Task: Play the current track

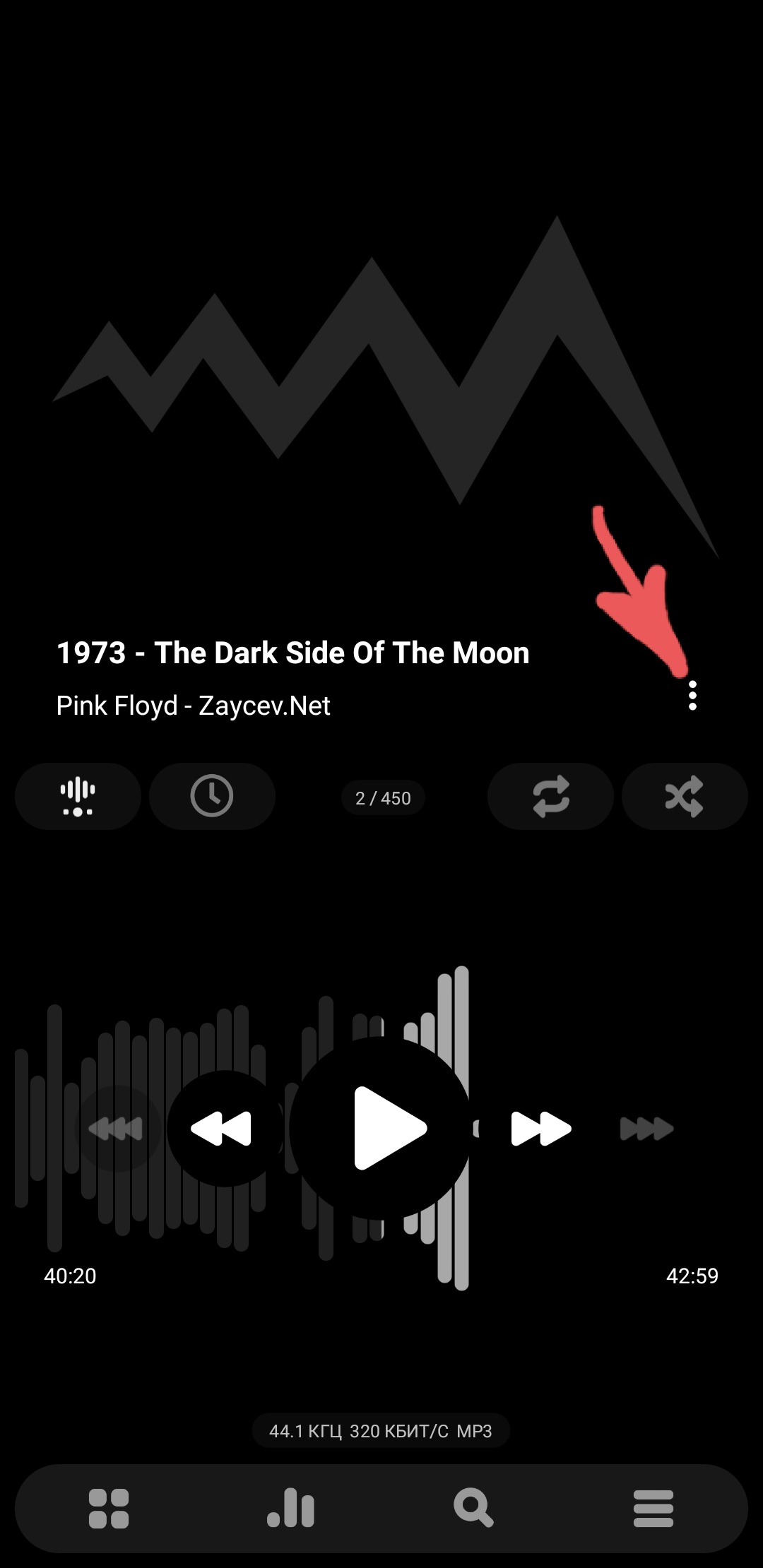Action: point(381,1128)
